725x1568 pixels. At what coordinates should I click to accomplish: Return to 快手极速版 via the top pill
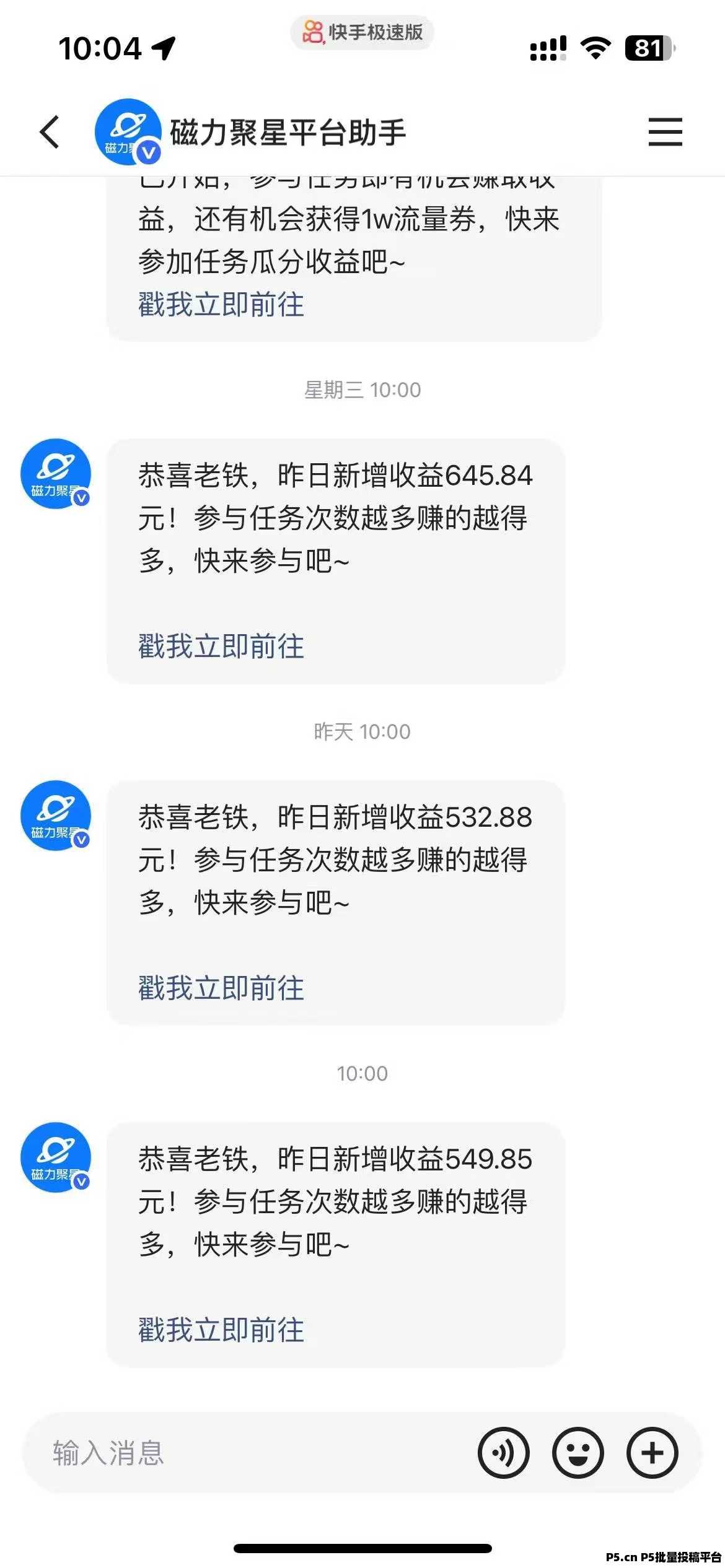pos(362,32)
